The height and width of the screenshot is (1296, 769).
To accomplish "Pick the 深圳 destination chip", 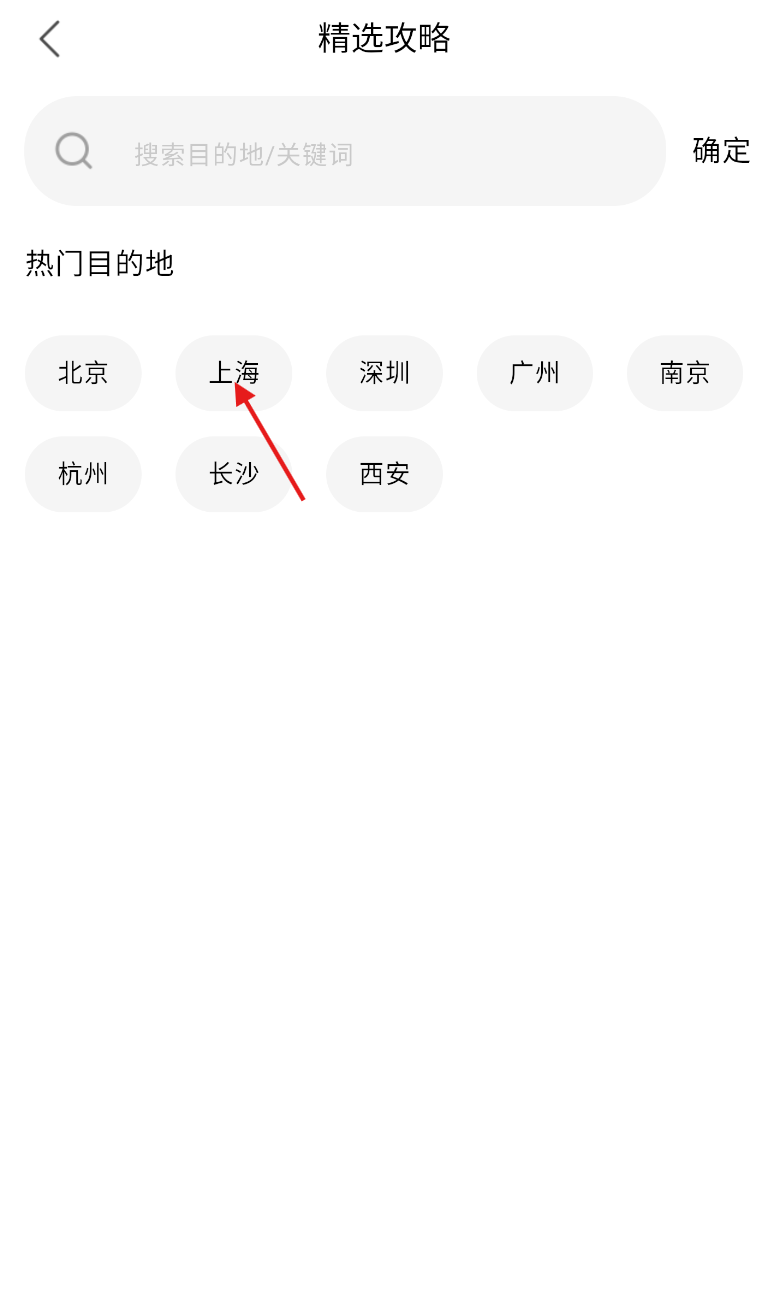I will click(x=384, y=373).
